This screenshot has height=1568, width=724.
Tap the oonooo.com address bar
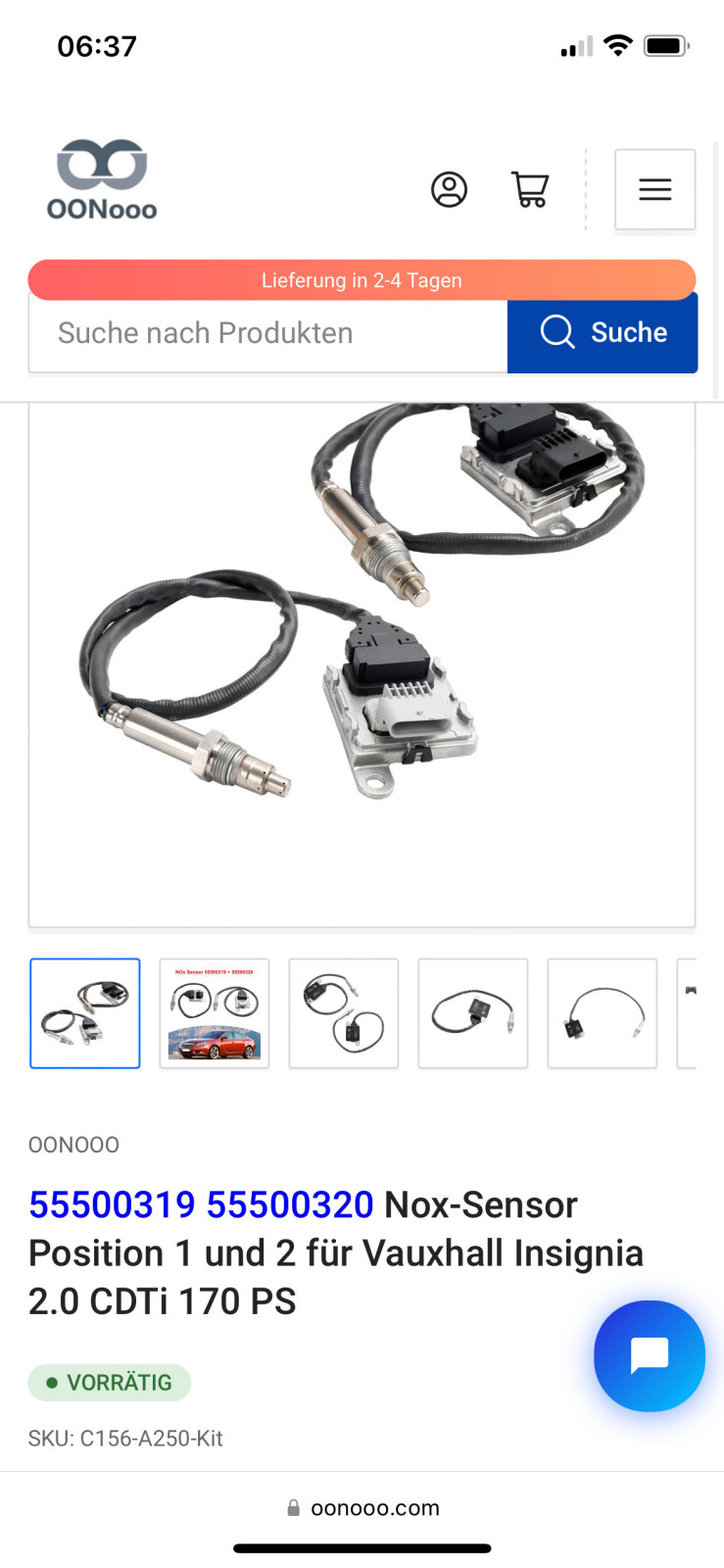362,1508
